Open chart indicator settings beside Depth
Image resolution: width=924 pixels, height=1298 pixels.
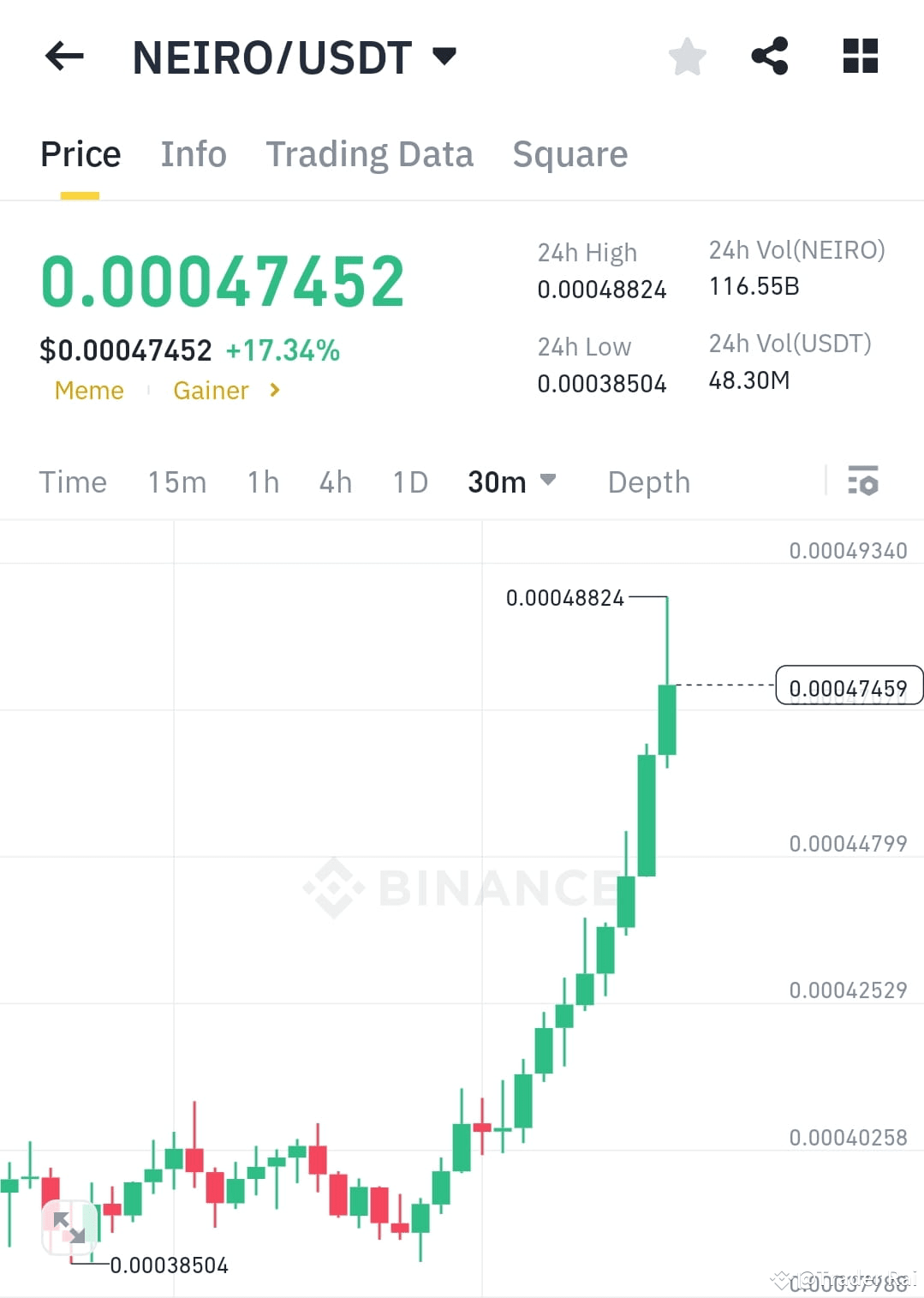coord(864,482)
